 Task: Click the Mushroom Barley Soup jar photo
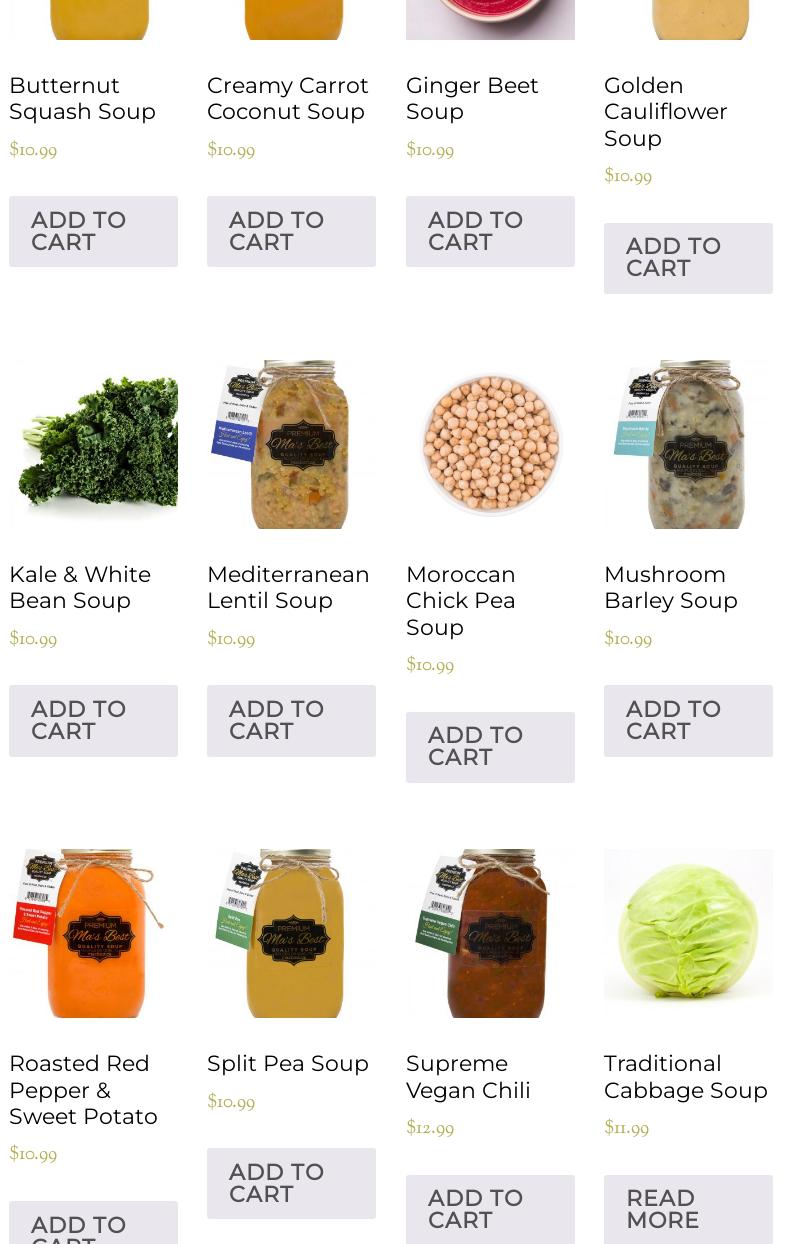[688, 443]
